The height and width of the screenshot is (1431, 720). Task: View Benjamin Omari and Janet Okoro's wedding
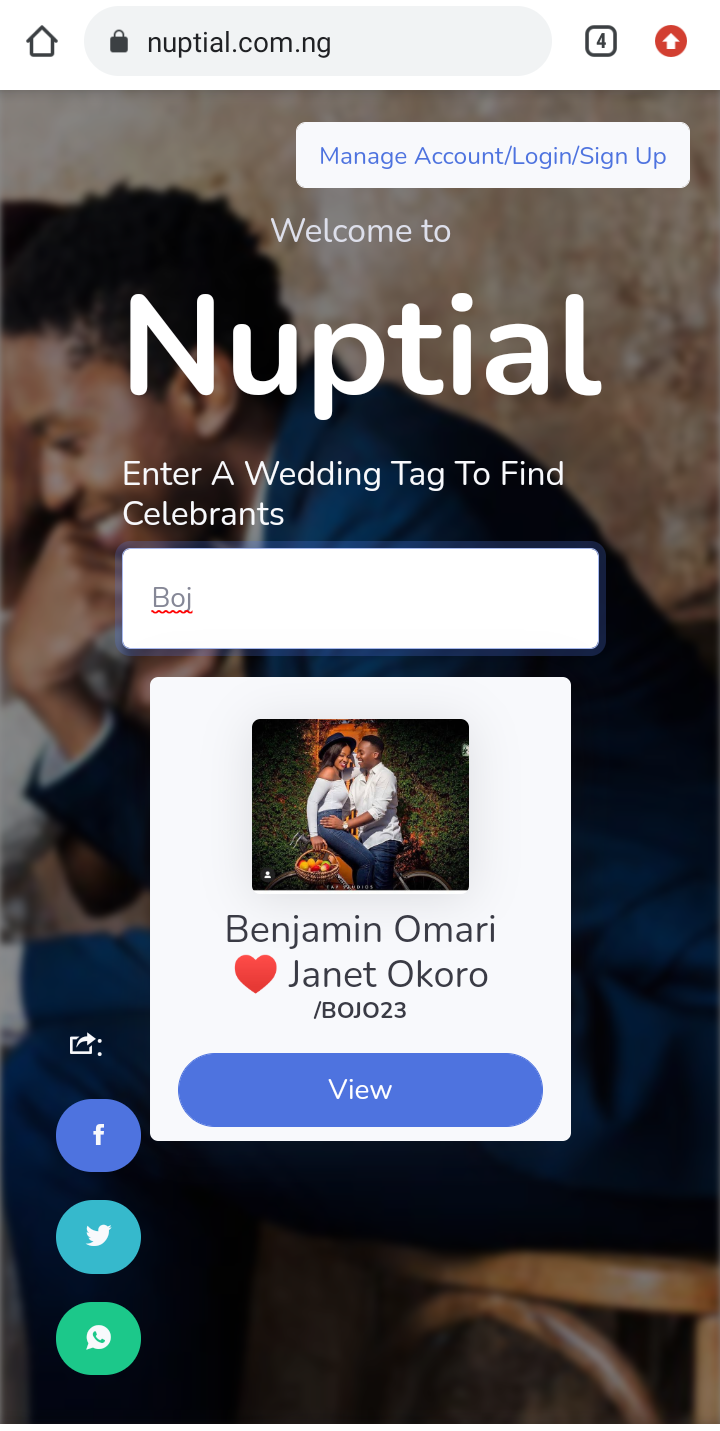point(360,1089)
